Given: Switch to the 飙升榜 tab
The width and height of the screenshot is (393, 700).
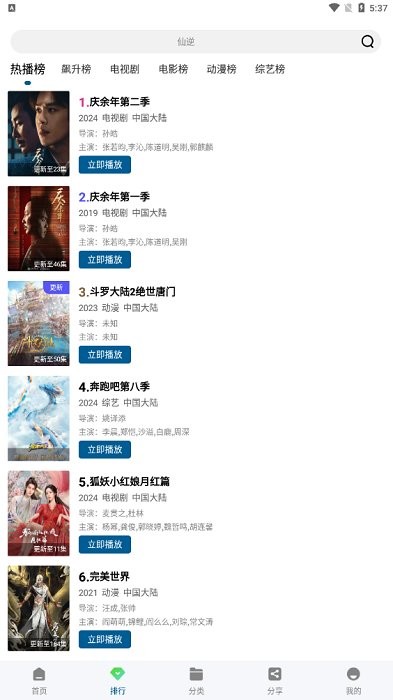Looking at the screenshot, I should click(x=76, y=69).
